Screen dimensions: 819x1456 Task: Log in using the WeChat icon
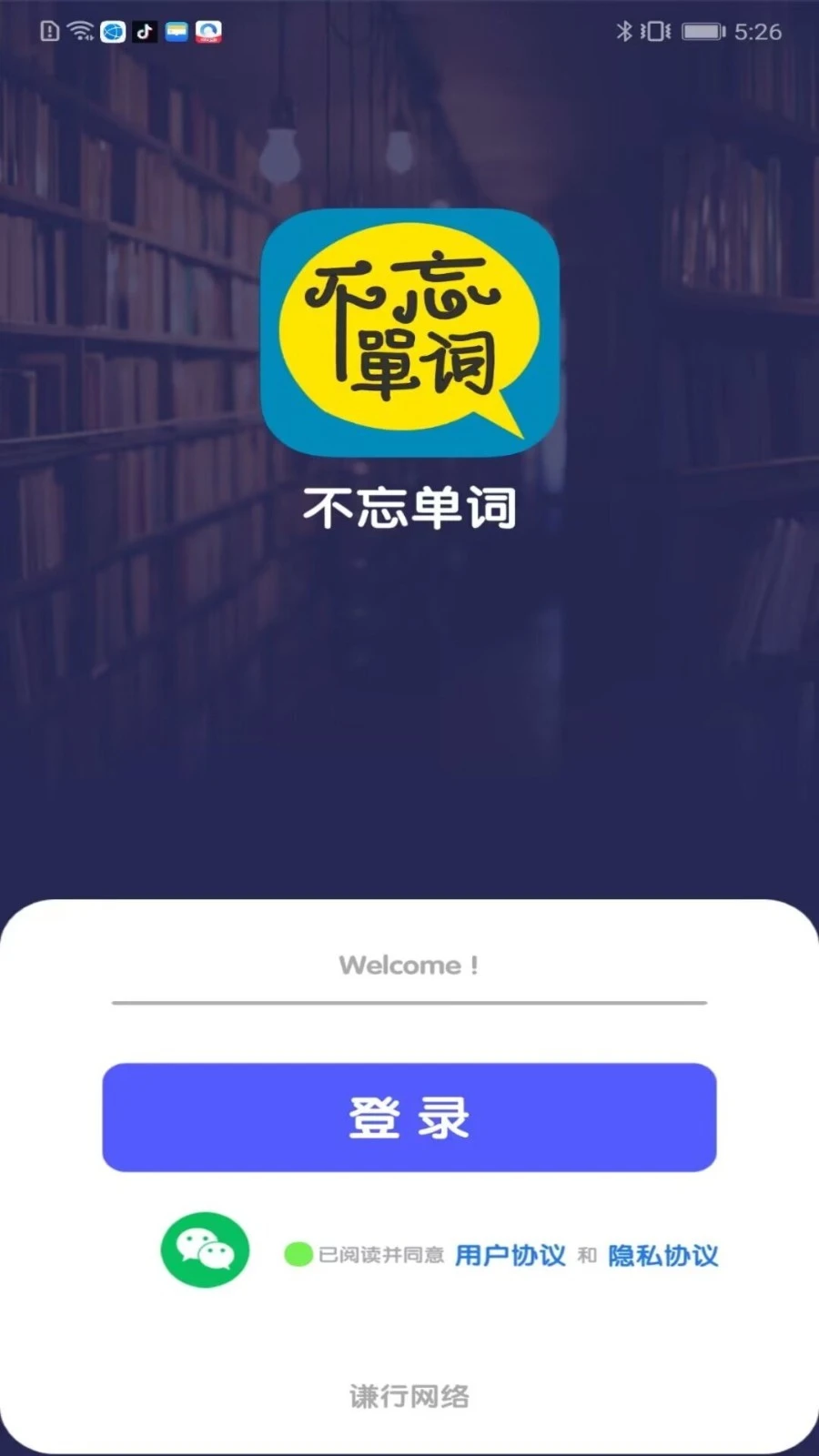204,1250
